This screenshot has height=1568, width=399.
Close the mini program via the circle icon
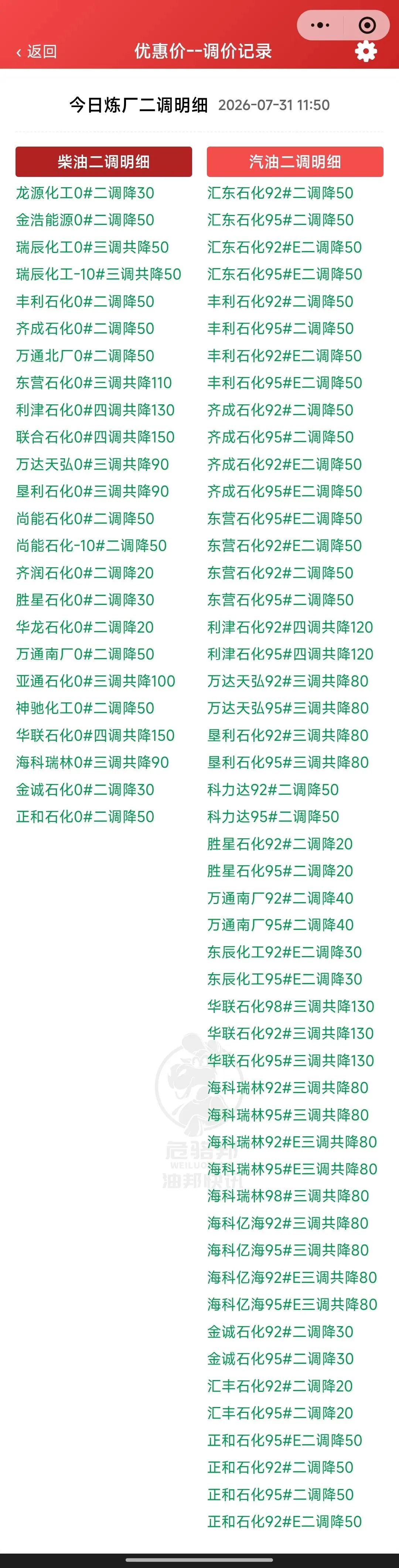(367, 25)
